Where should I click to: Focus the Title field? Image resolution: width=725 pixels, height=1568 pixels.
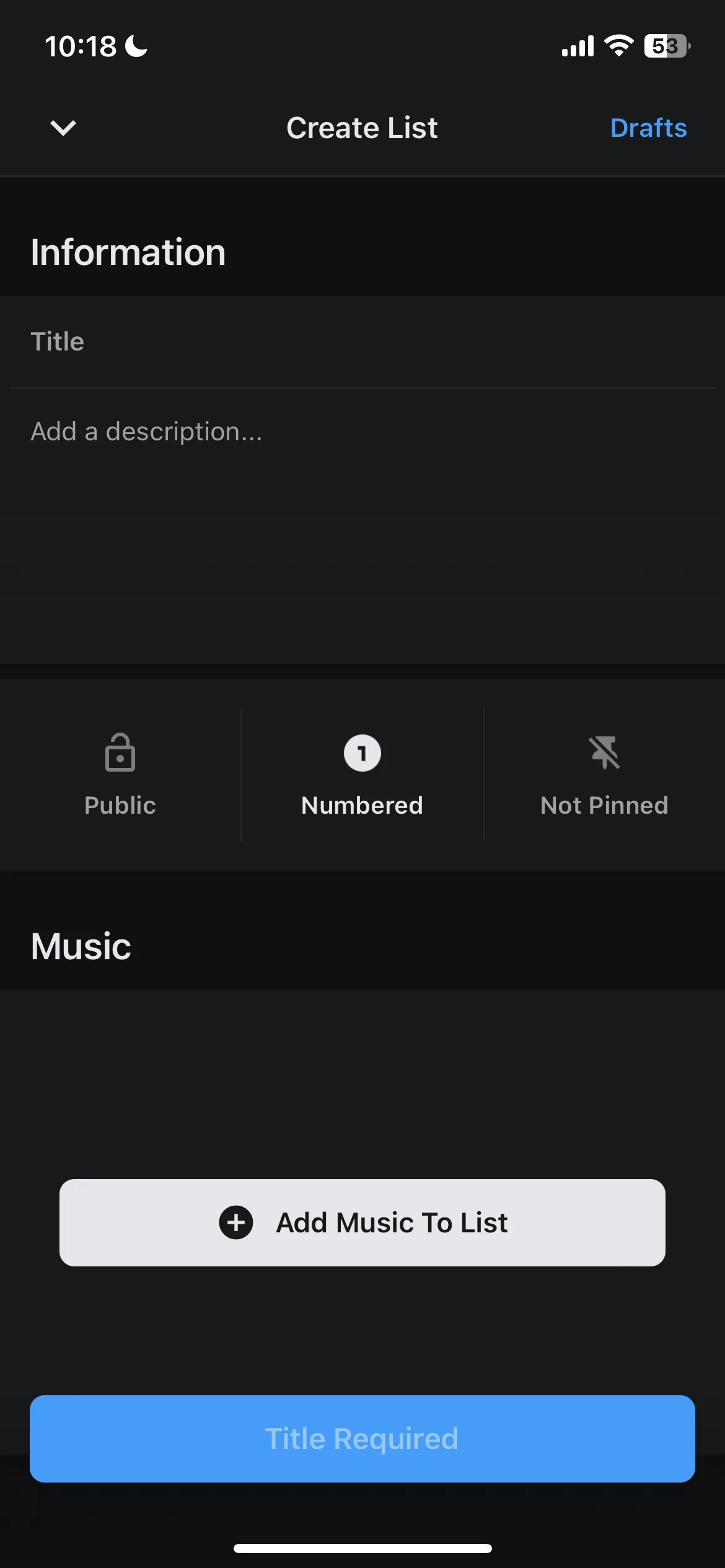tap(362, 342)
